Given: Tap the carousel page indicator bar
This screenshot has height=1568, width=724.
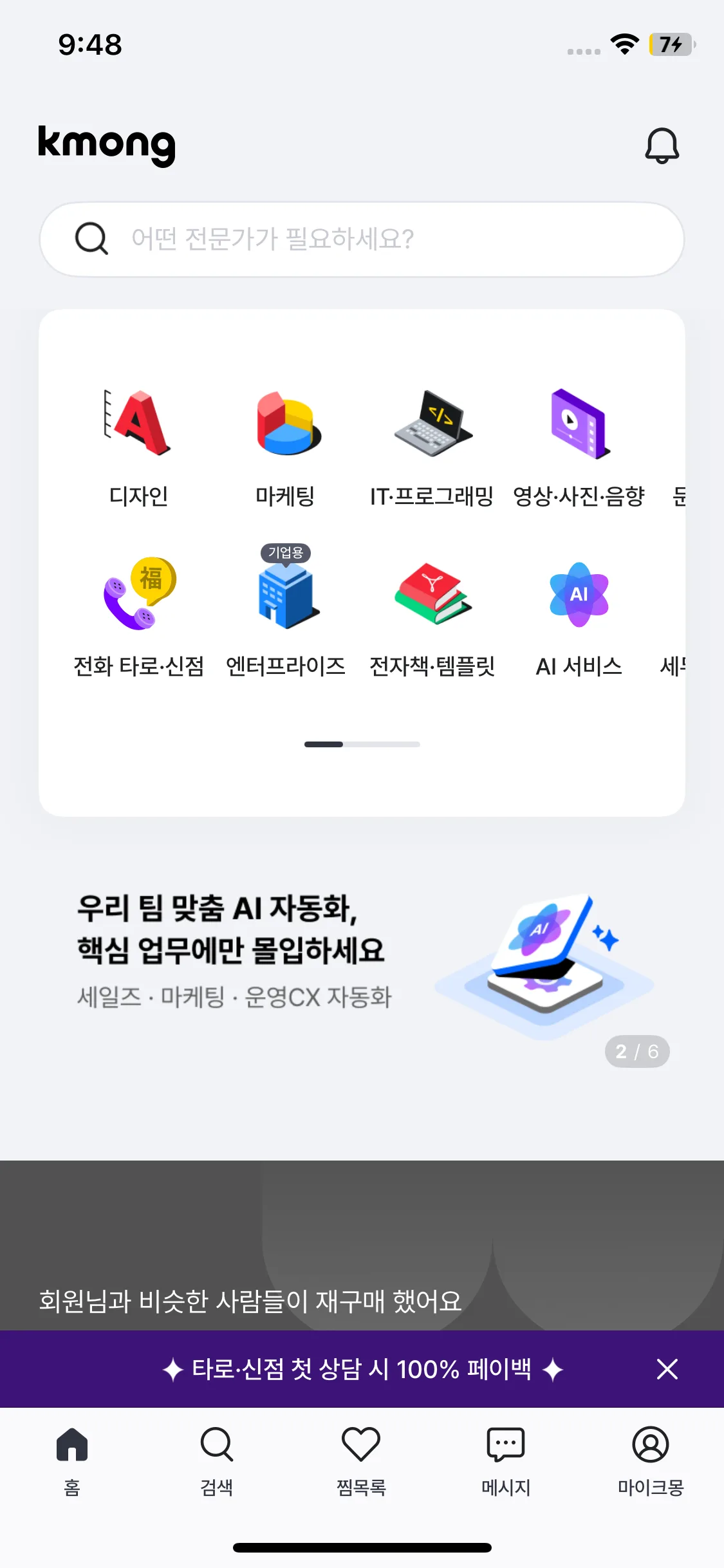Looking at the screenshot, I should (x=361, y=744).
